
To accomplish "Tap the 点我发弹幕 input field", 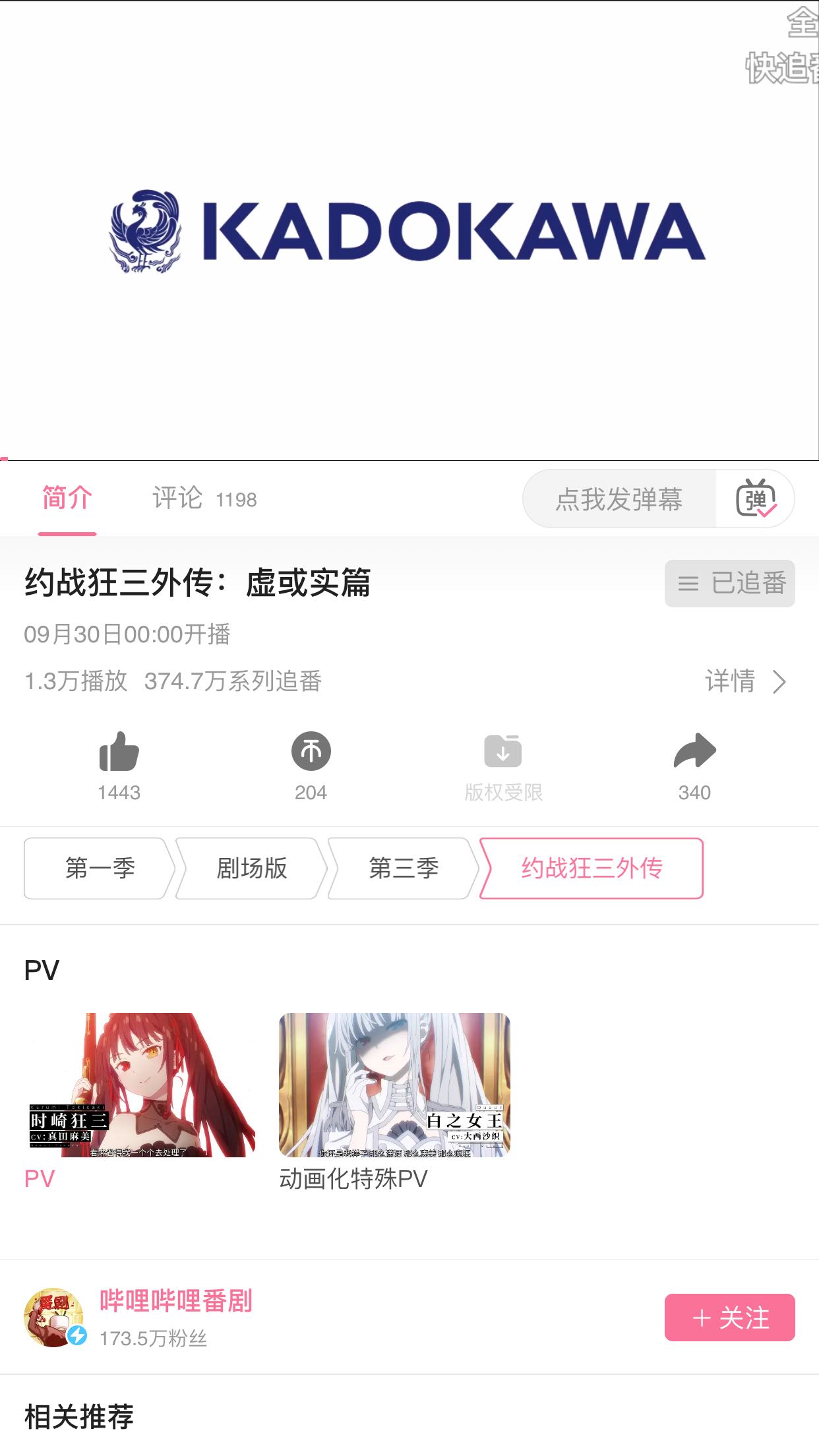I will coord(619,499).
